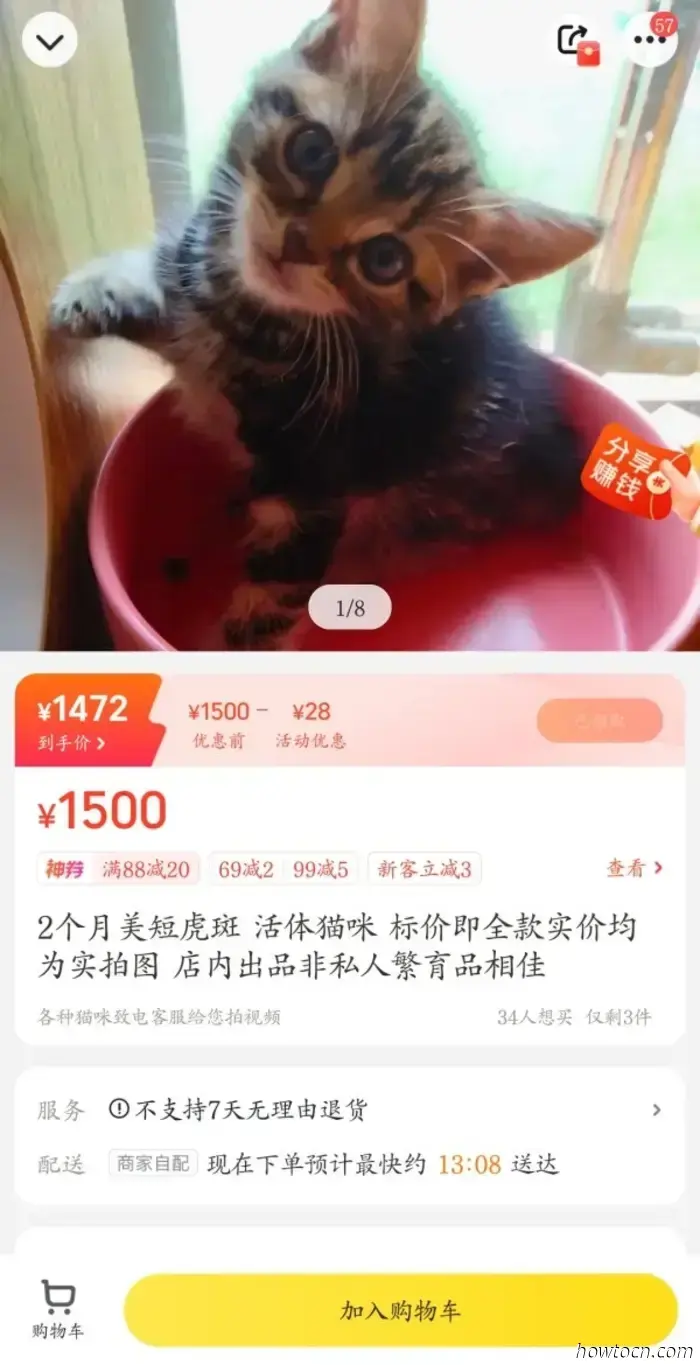The height and width of the screenshot is (1365, 700).
Task: Select the 满88减20 coupon tag
Action: (x=119, y=869)
